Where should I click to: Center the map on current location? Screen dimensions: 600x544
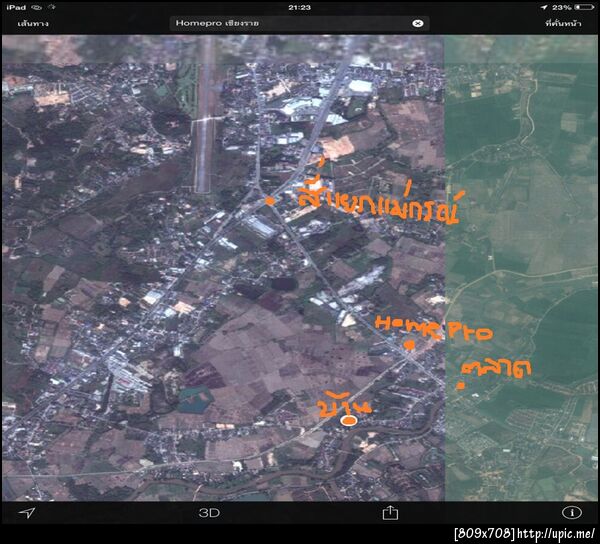point(26,513)
